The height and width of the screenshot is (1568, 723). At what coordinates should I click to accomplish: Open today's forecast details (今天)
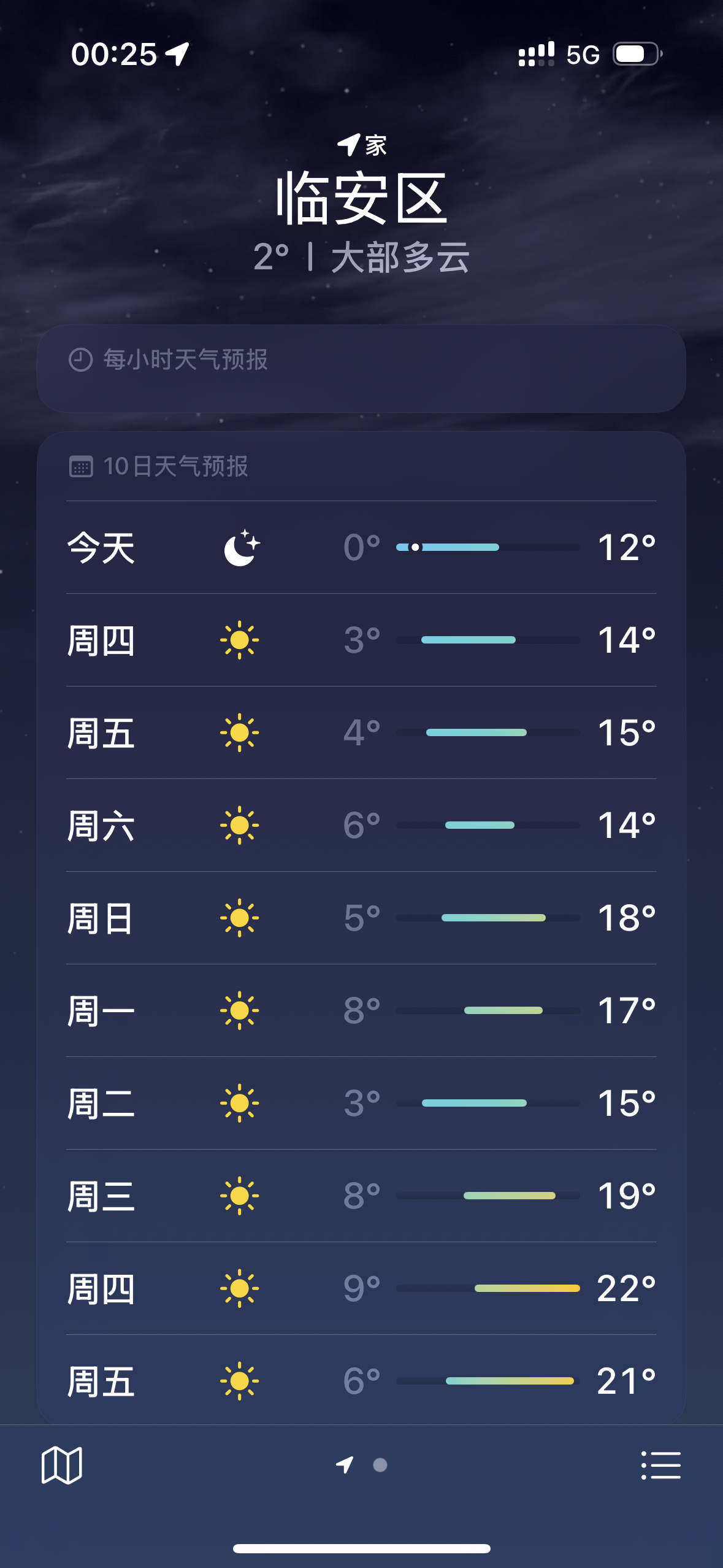[x=361, y=547]
